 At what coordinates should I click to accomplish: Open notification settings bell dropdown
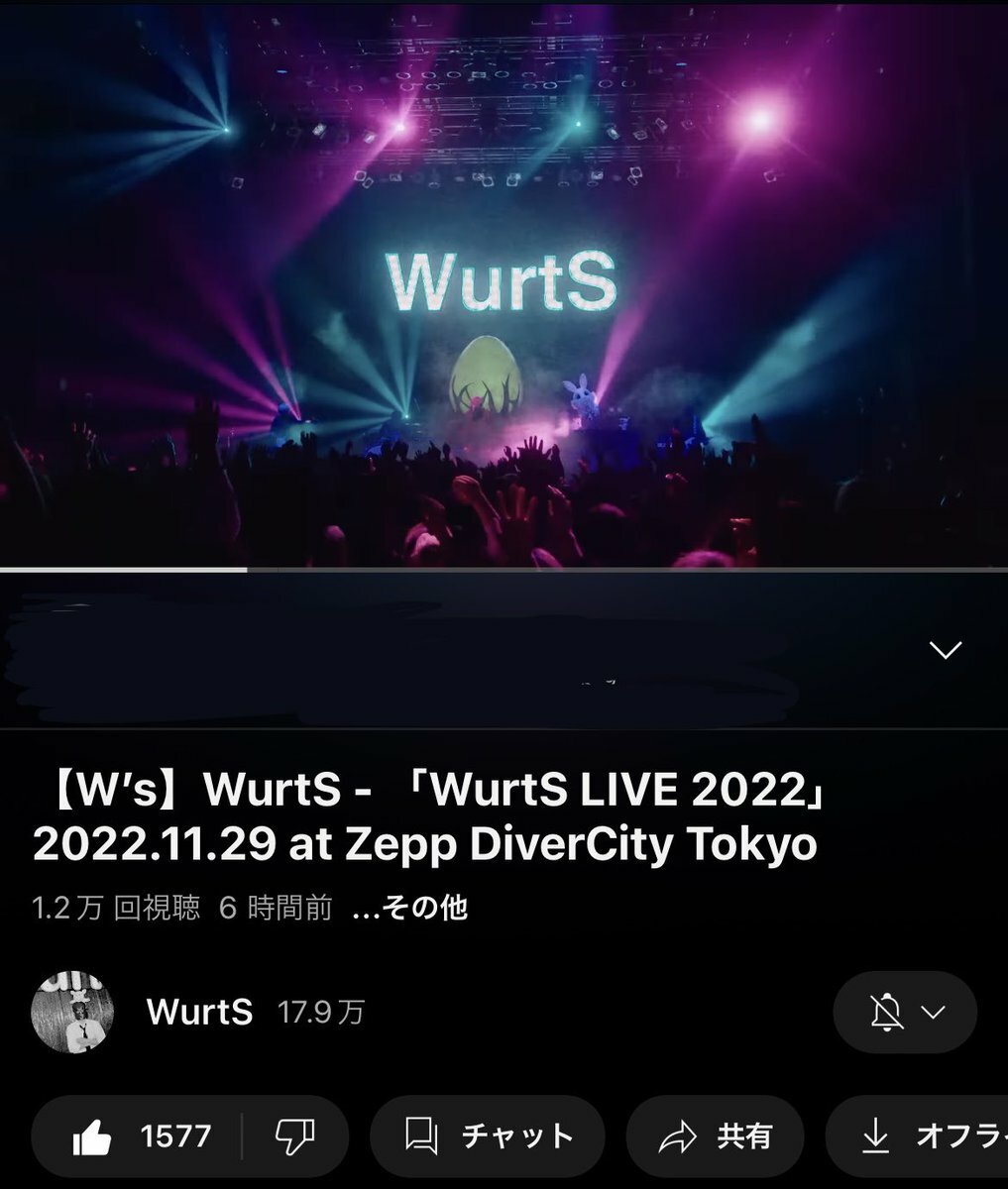904,1012
